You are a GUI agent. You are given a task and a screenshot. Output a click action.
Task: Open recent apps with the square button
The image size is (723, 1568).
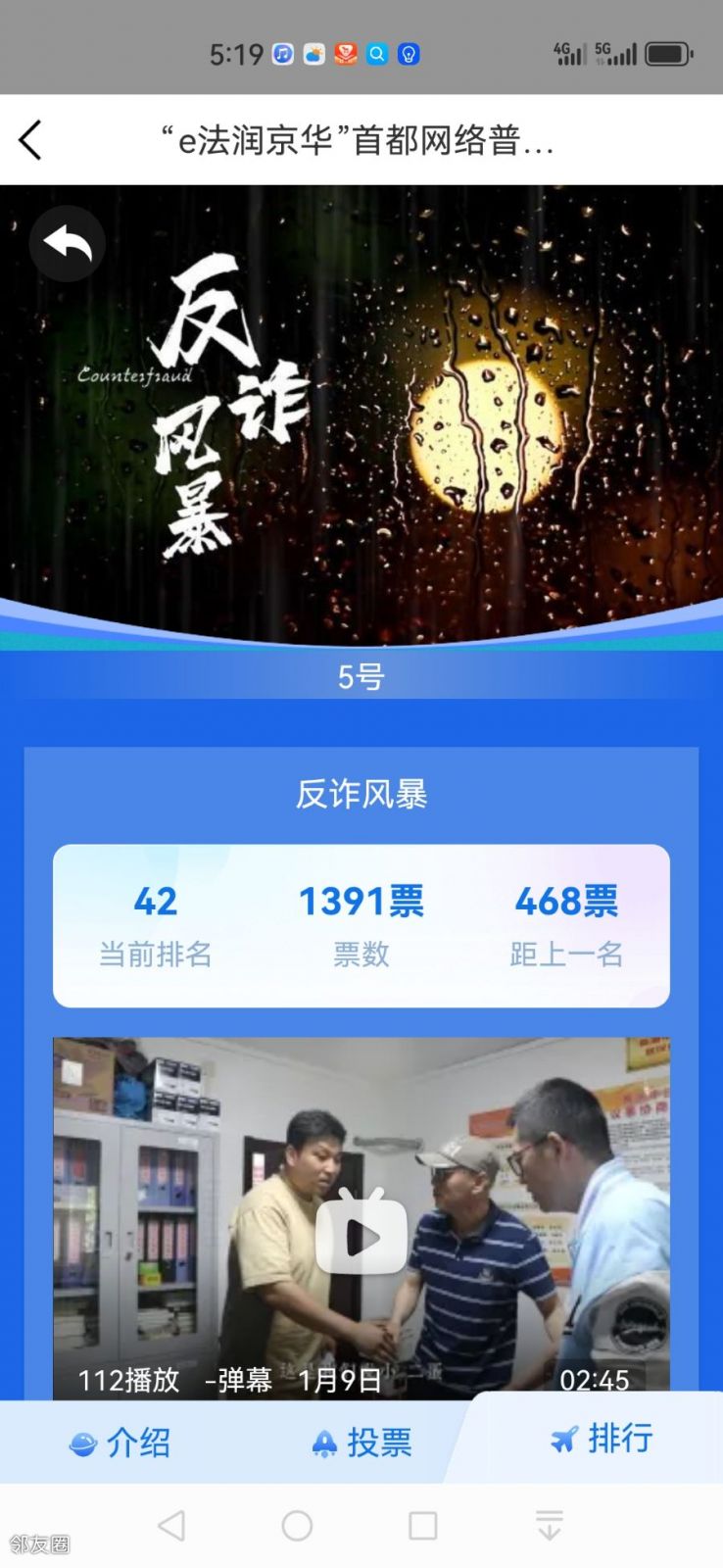click(422, 1526)
